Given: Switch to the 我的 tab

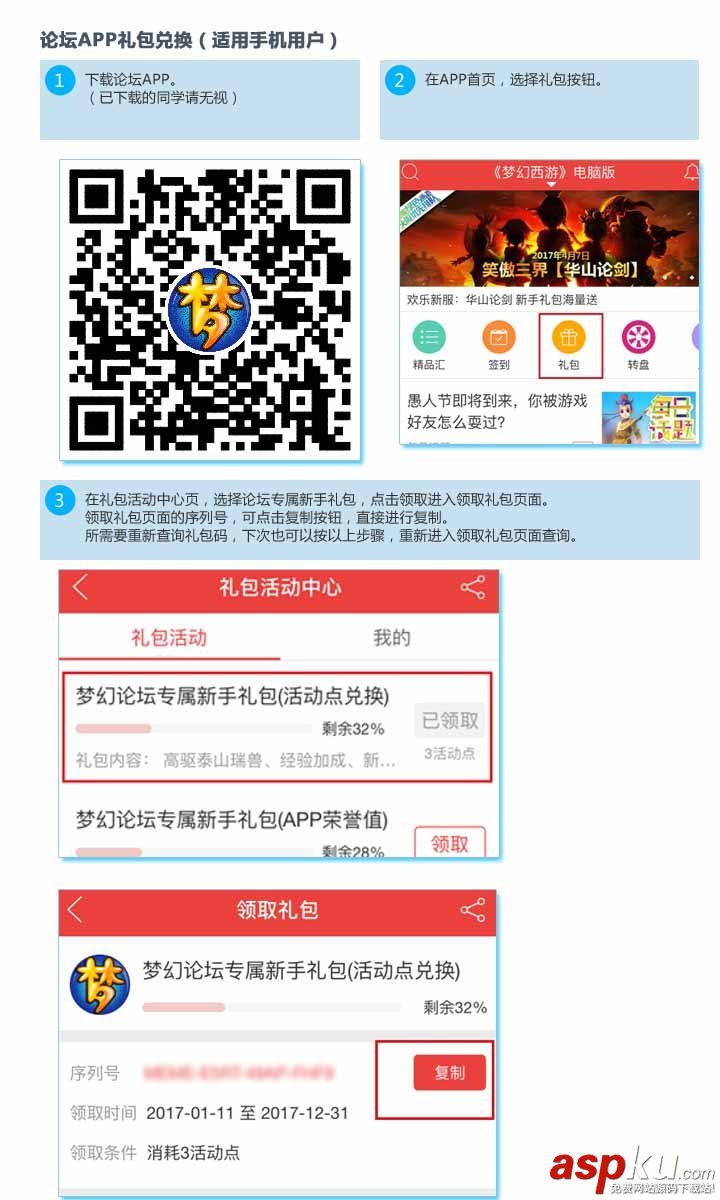Looking at the screenshot, I should [x=391, y=637].
